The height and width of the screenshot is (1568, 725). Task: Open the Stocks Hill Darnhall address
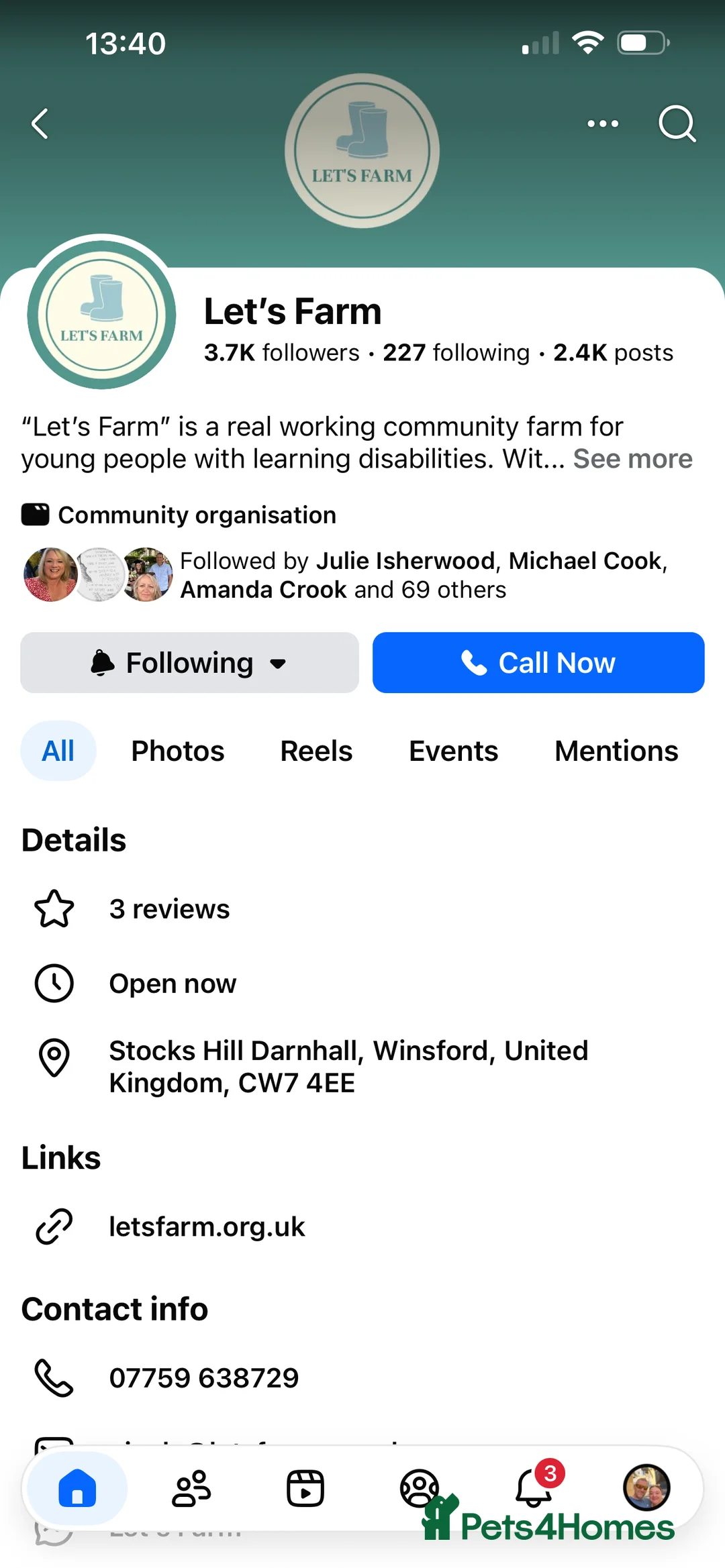(348, 1066)
